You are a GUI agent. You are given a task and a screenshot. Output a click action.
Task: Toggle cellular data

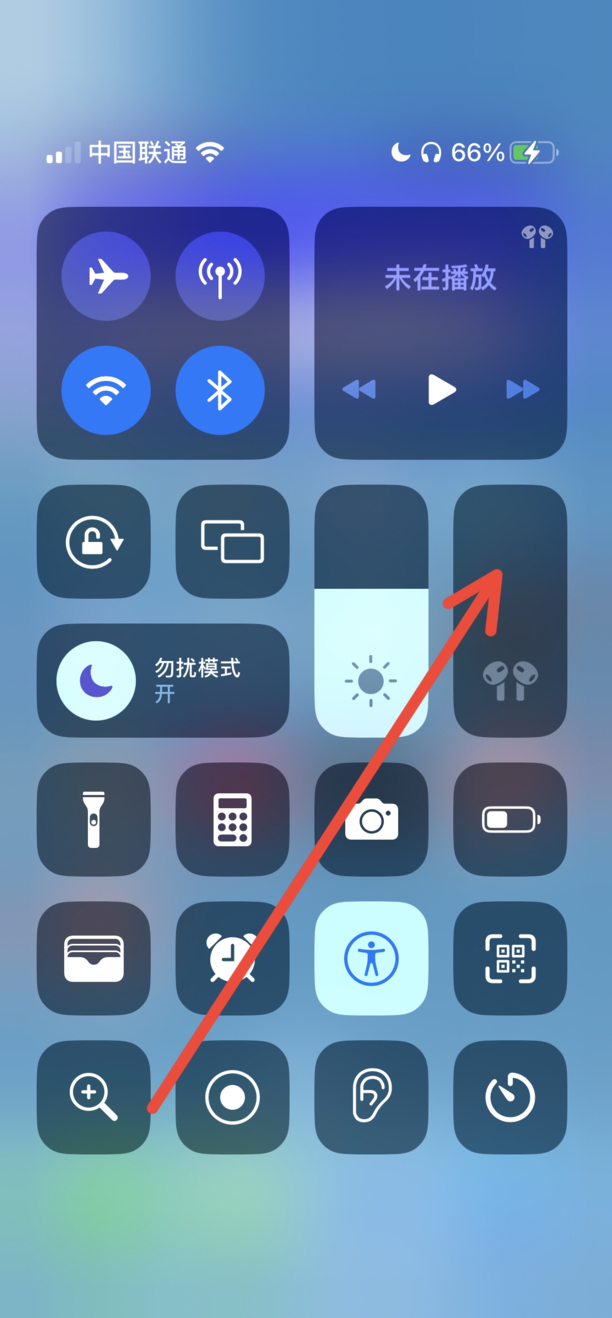pos(220,276)
